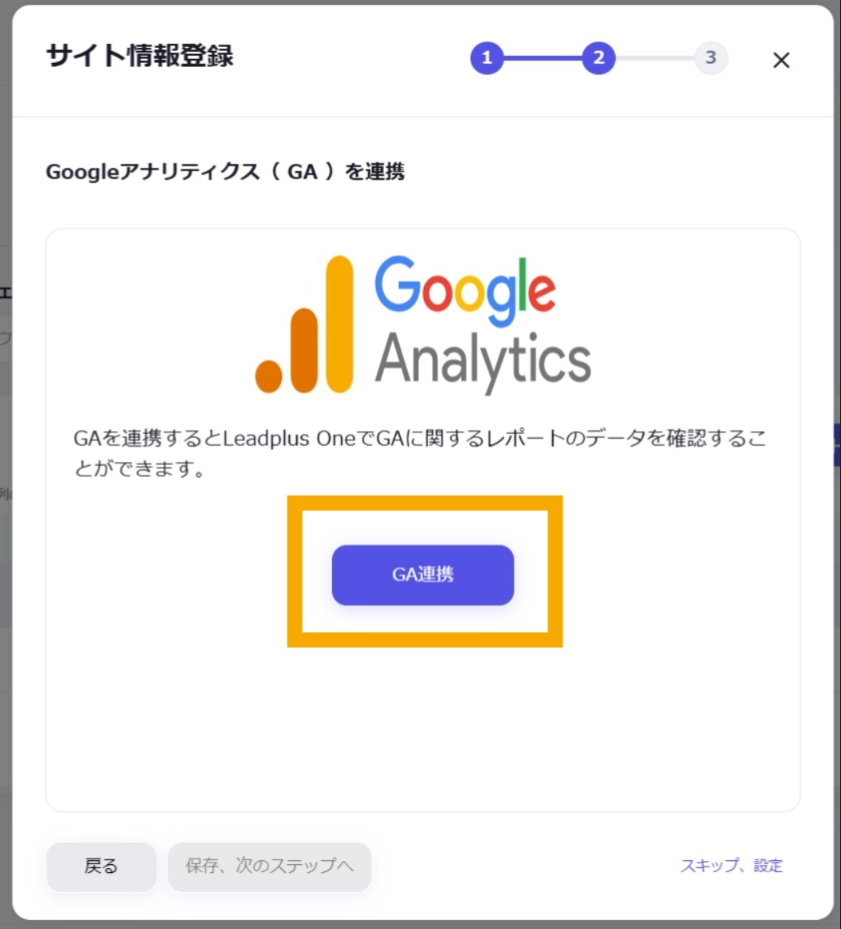The image size is (841, 929).
Task: Close the site registration dialog
Action: click(x=781, y=60)
